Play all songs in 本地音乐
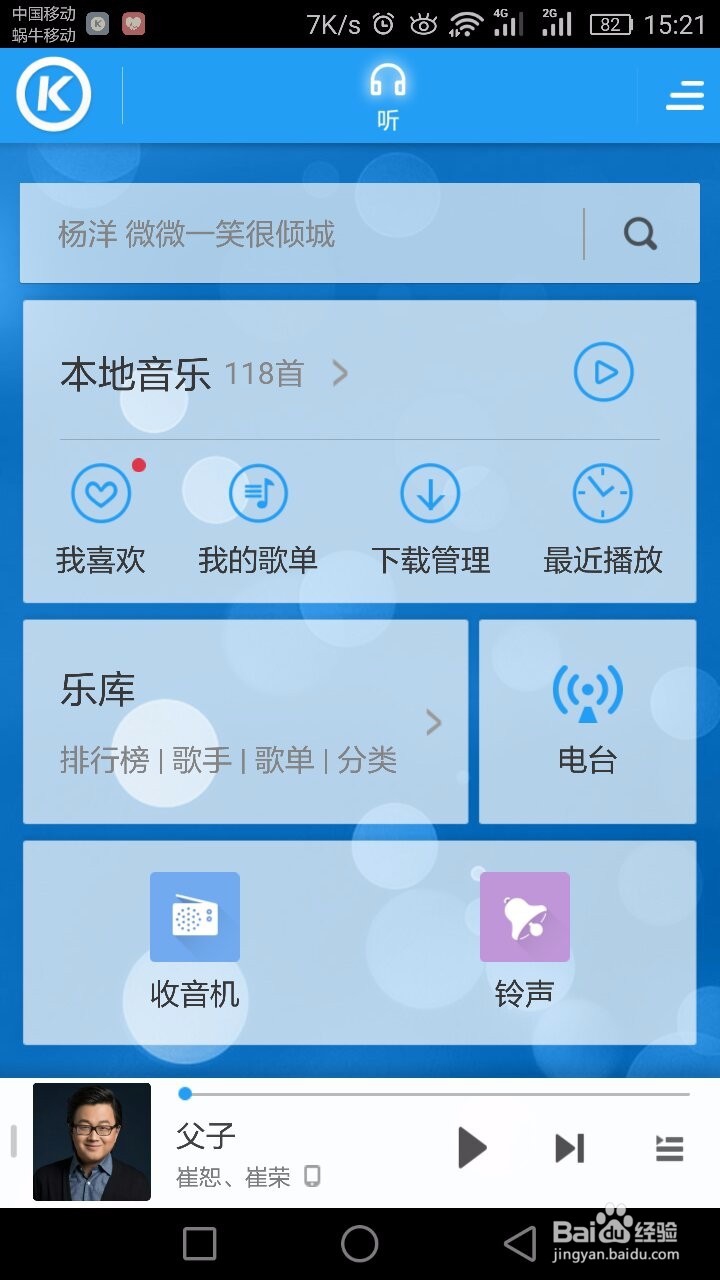 602,371
